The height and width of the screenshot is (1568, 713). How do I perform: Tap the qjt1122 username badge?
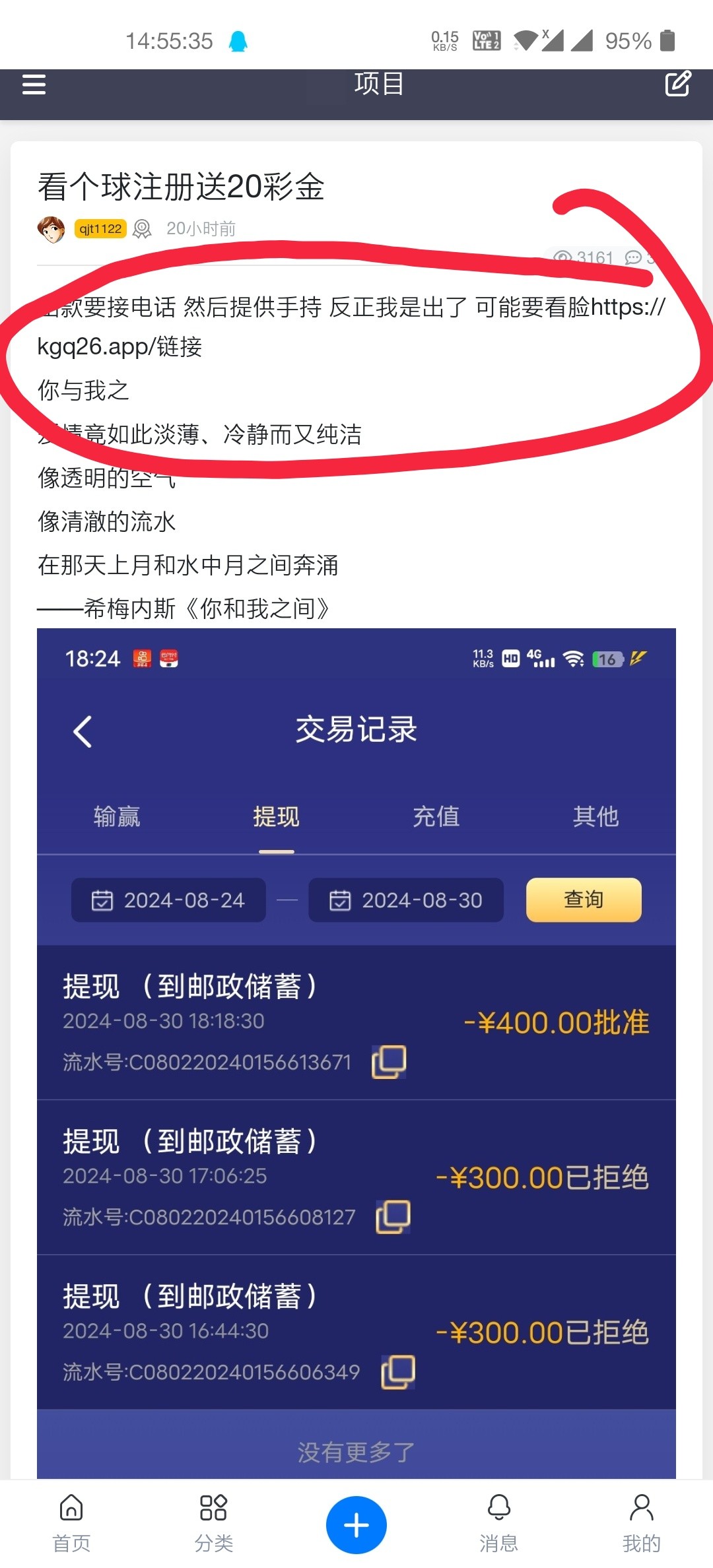click(x=100, y=229)
